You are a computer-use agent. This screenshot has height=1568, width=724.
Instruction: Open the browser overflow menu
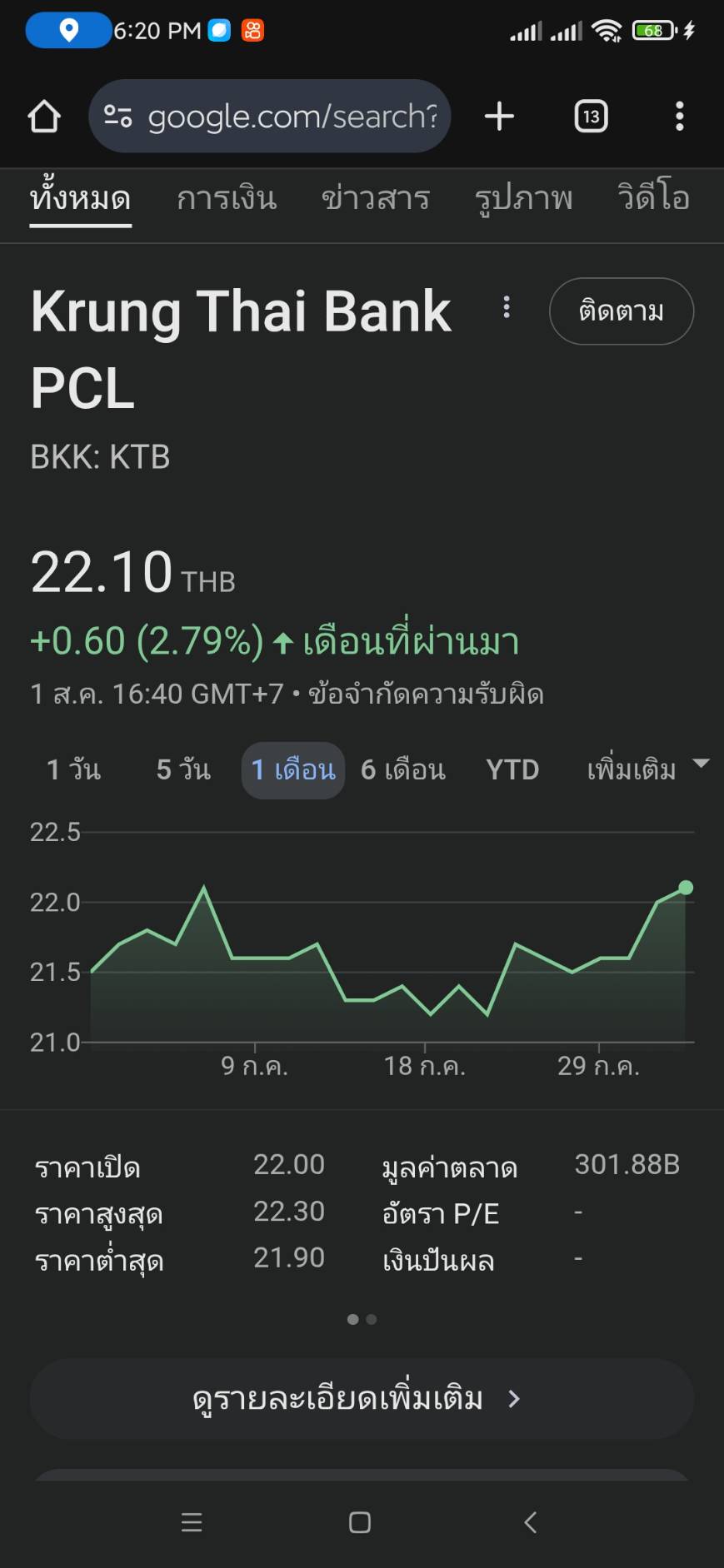pos(680,117)
